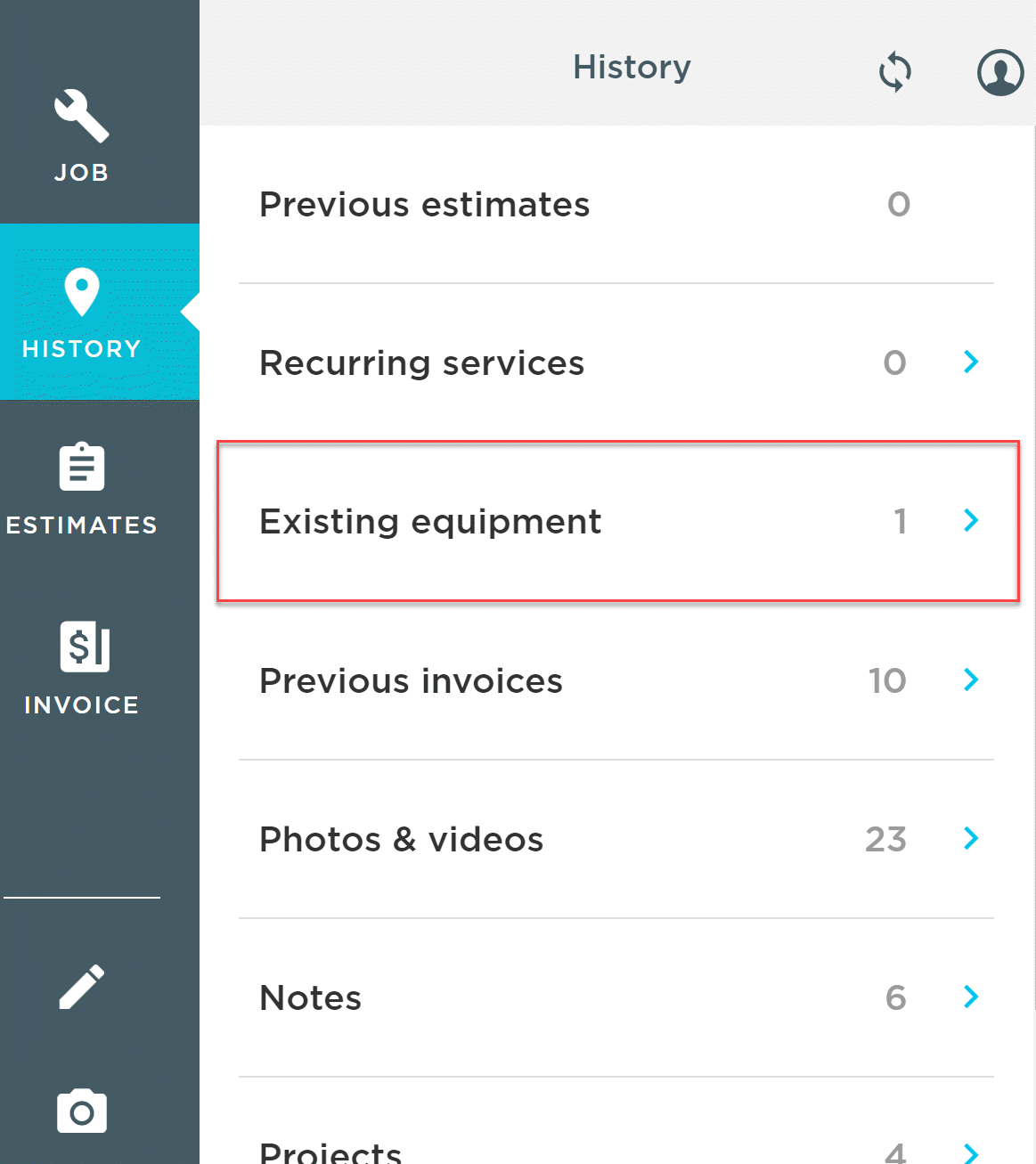
Task: Tap the sync refresh icon
Action: tap(895, 72)
